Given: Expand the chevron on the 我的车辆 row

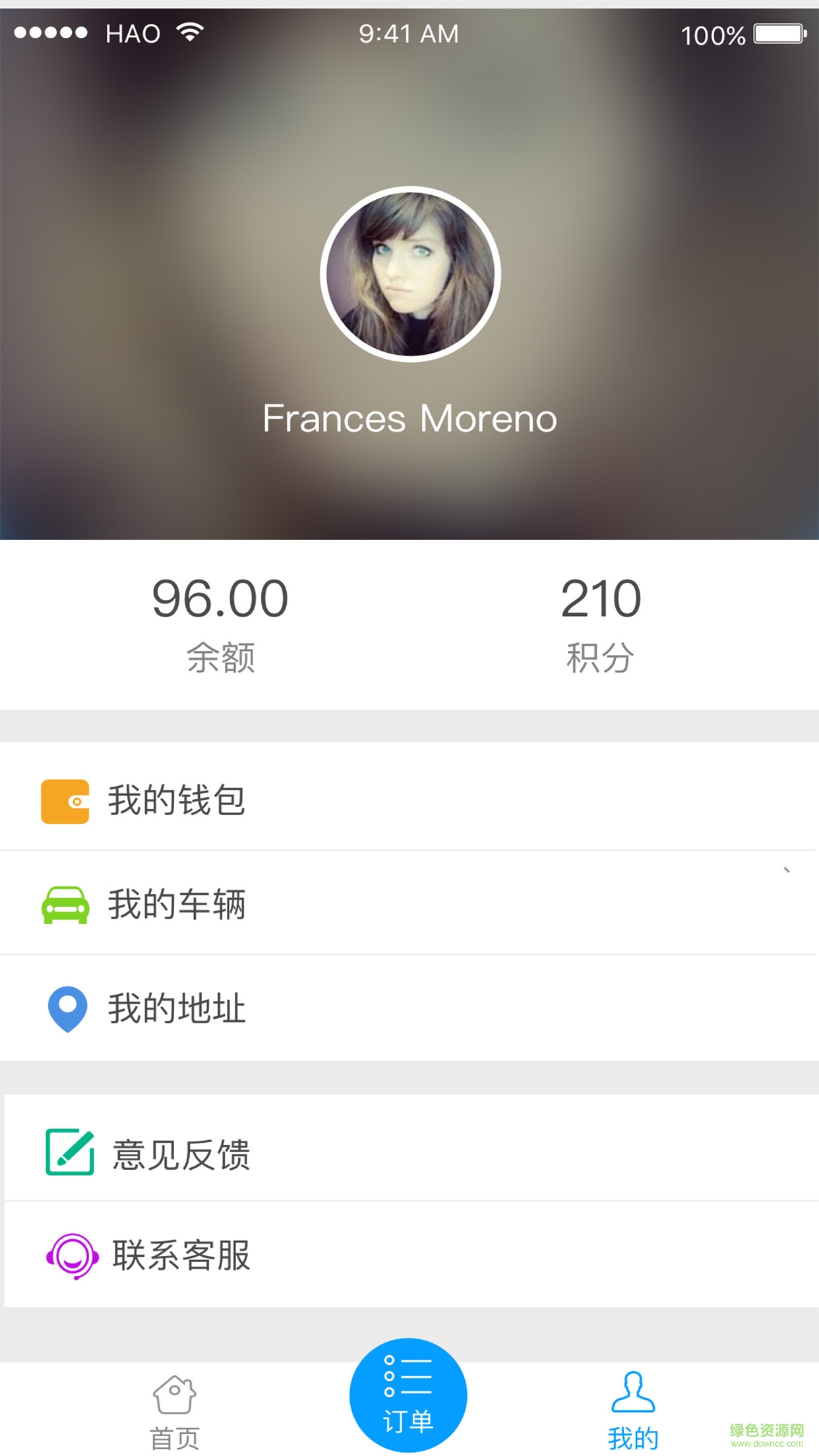Looking at the screenshot, I should 786,870.
